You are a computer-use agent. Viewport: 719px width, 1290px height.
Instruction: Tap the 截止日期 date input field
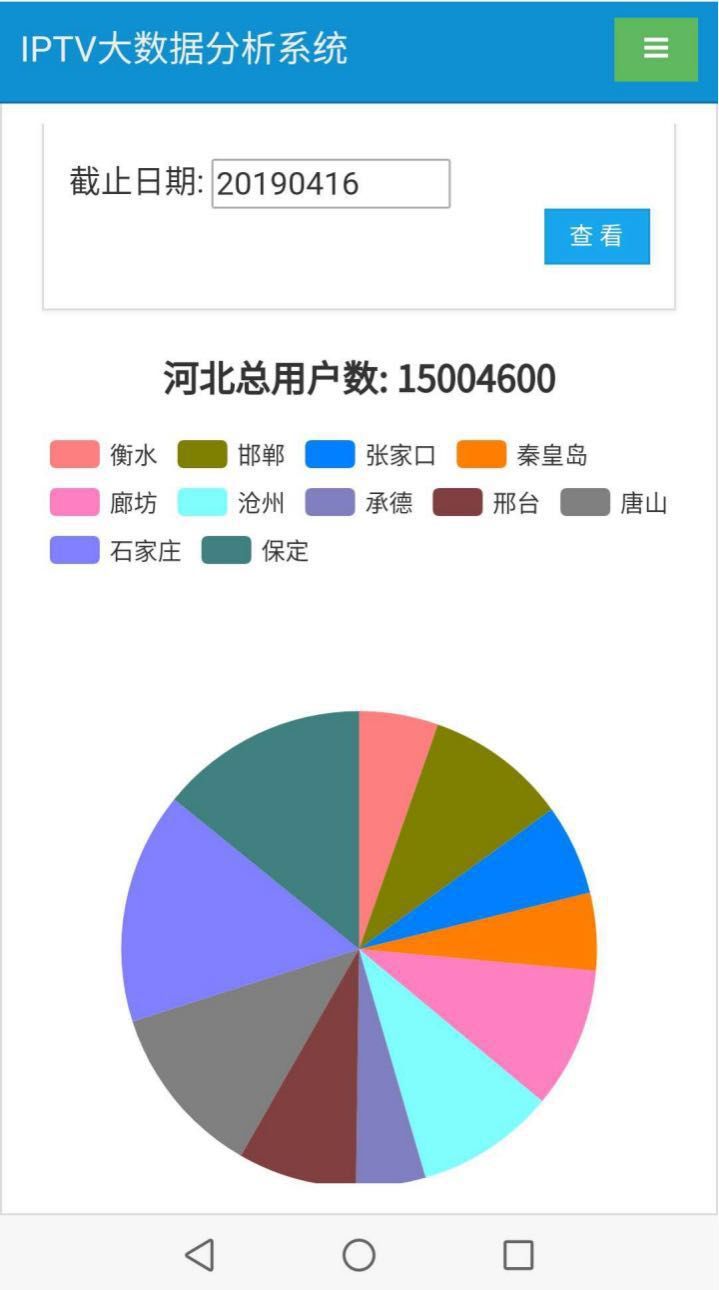point(331,184)
